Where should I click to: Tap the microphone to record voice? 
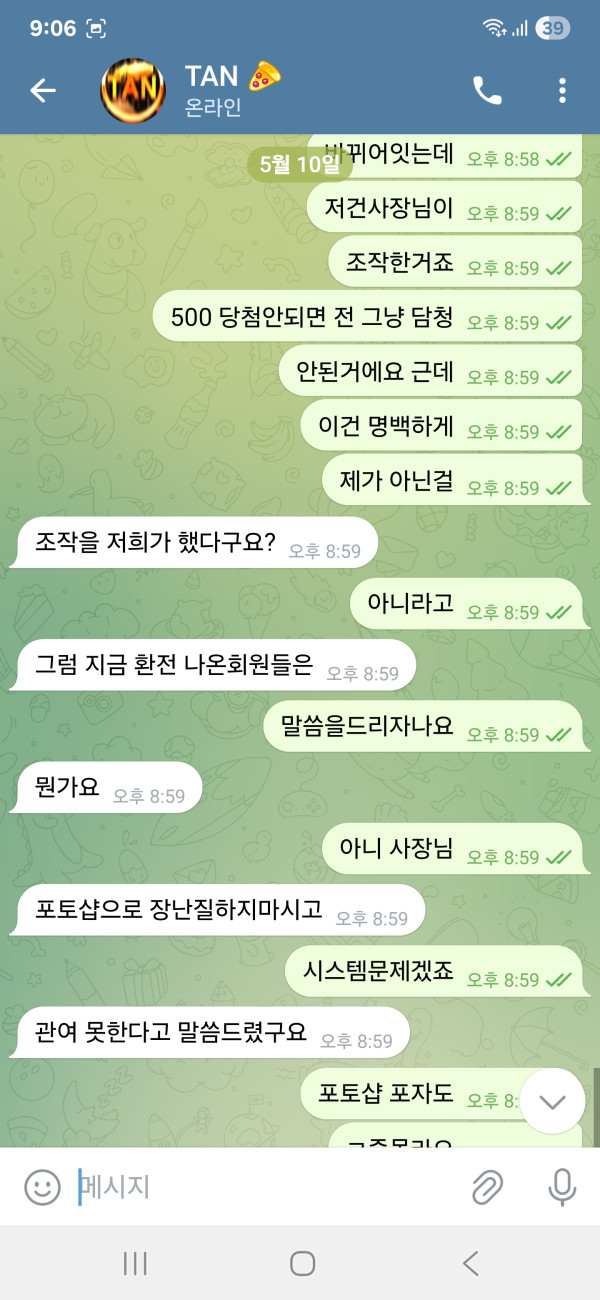point(562,1187)
